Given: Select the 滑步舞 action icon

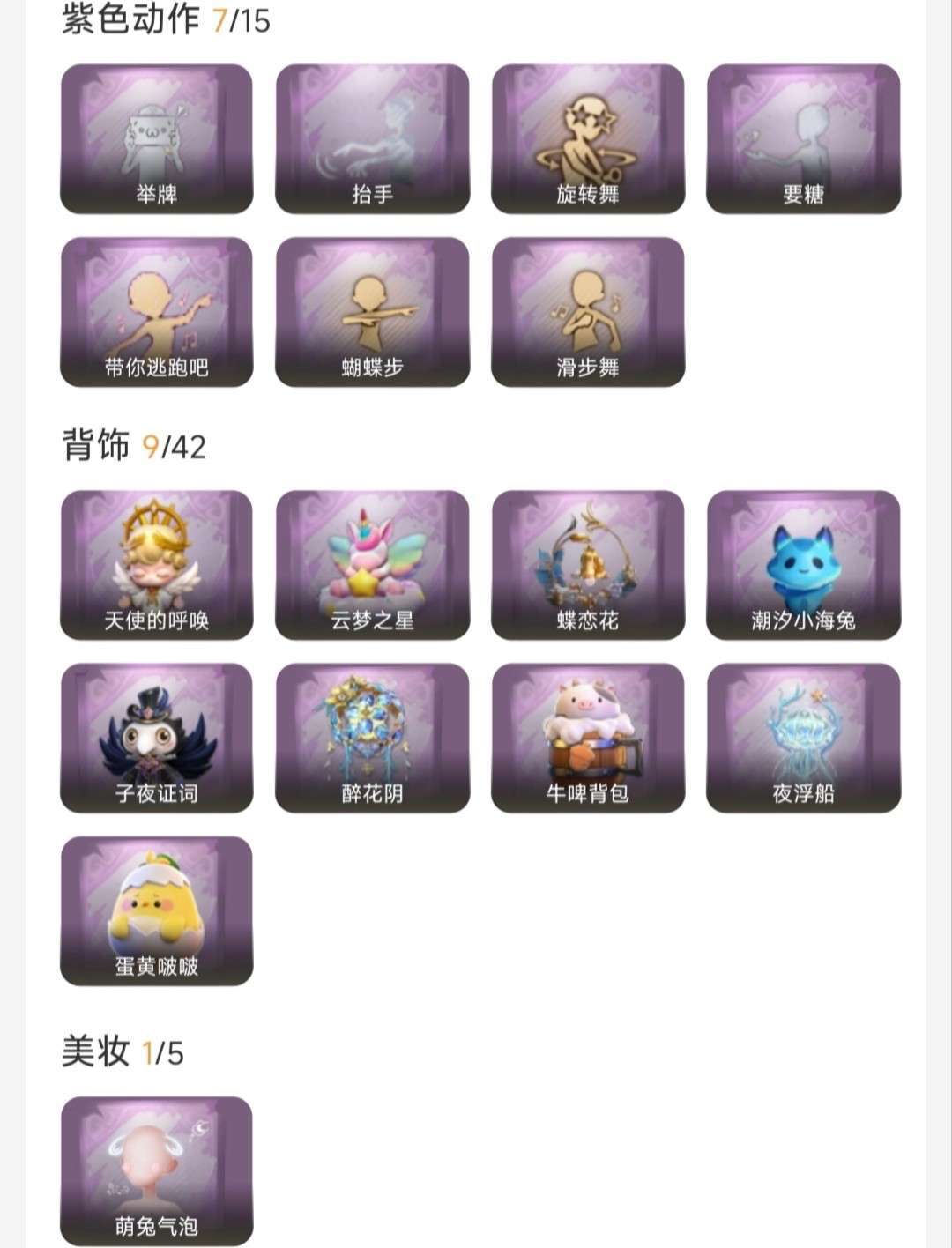Looking at the screenshot, I should pyautogui.click(x=586, y=308).
